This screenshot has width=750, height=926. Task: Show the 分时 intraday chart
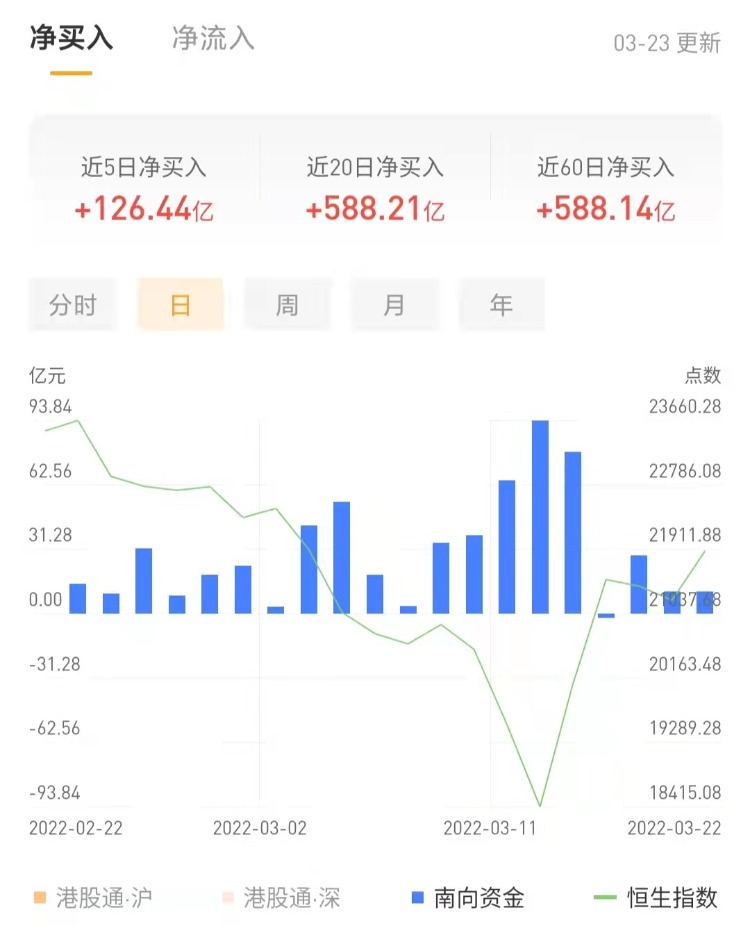point(73,304)
